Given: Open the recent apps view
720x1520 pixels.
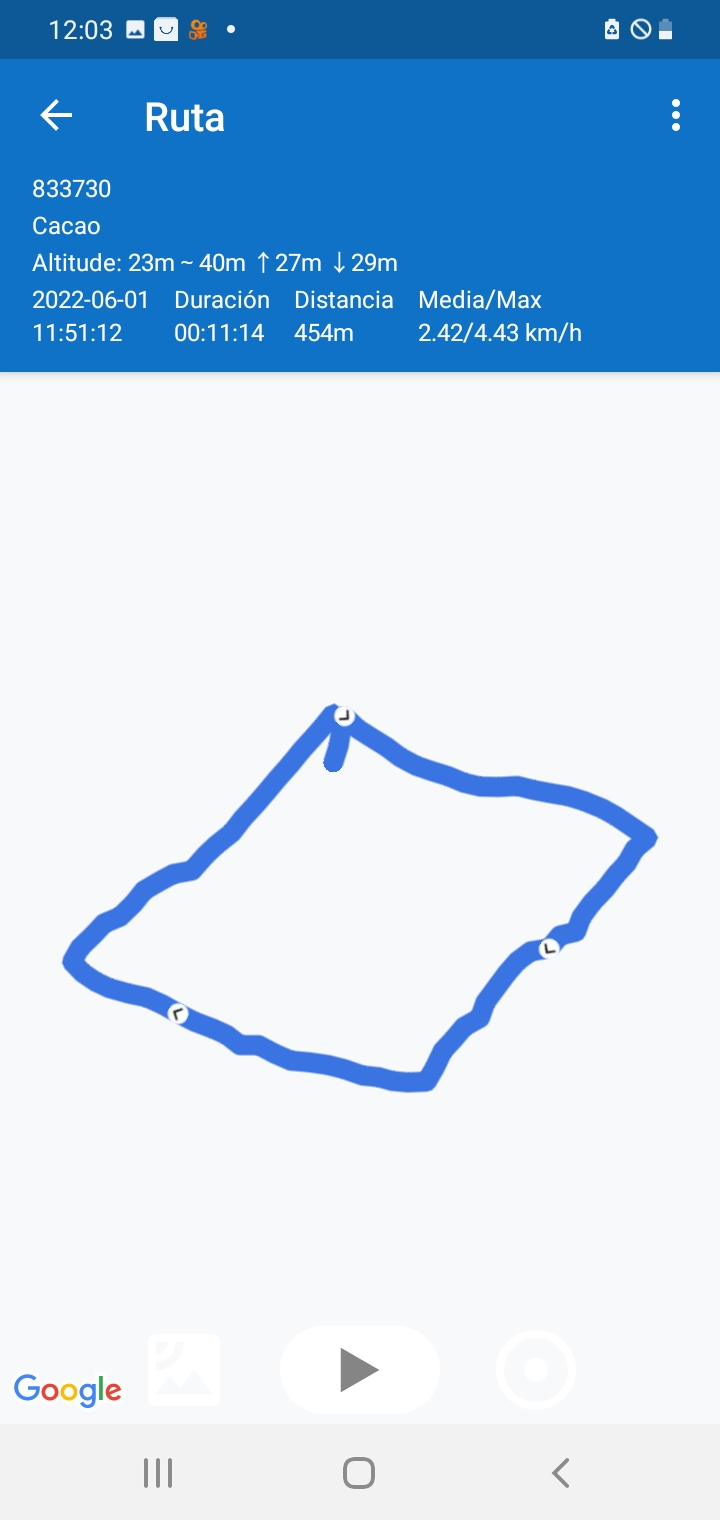Looking at the screenshot, I should coord(158,1473).
